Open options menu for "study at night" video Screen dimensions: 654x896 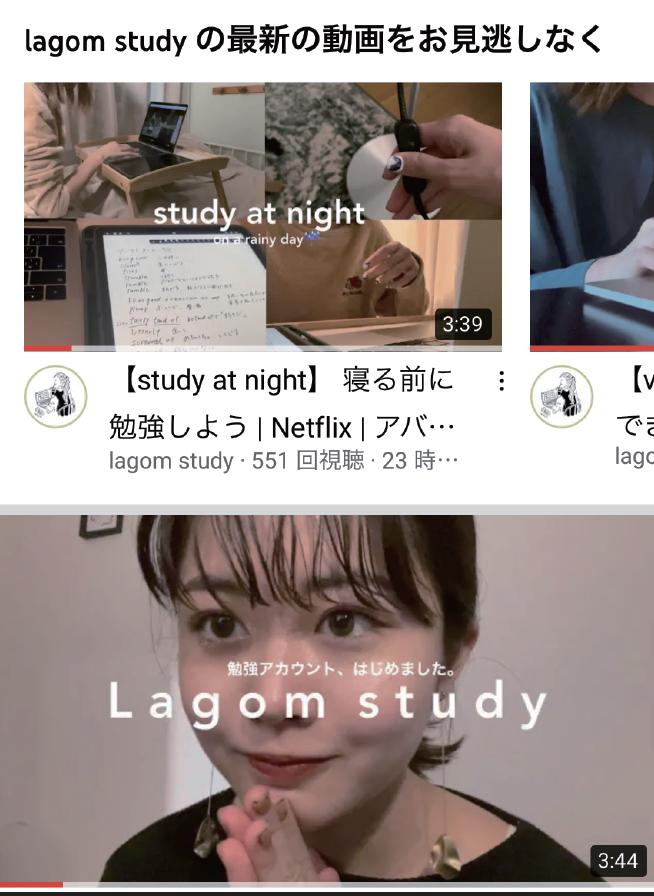tap(501, 381)
